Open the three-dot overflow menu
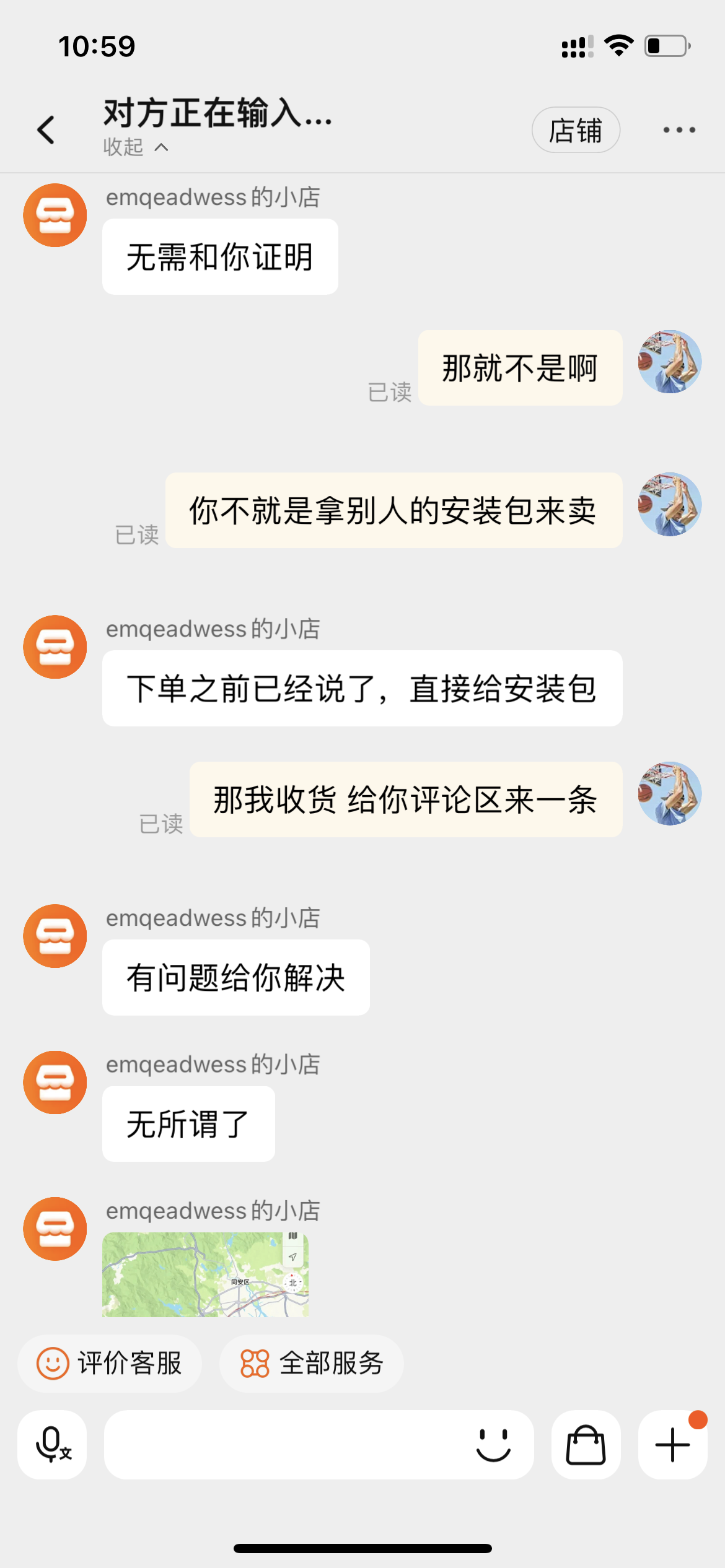This screenshot has width=725, height=1568. tap(679, 130)
